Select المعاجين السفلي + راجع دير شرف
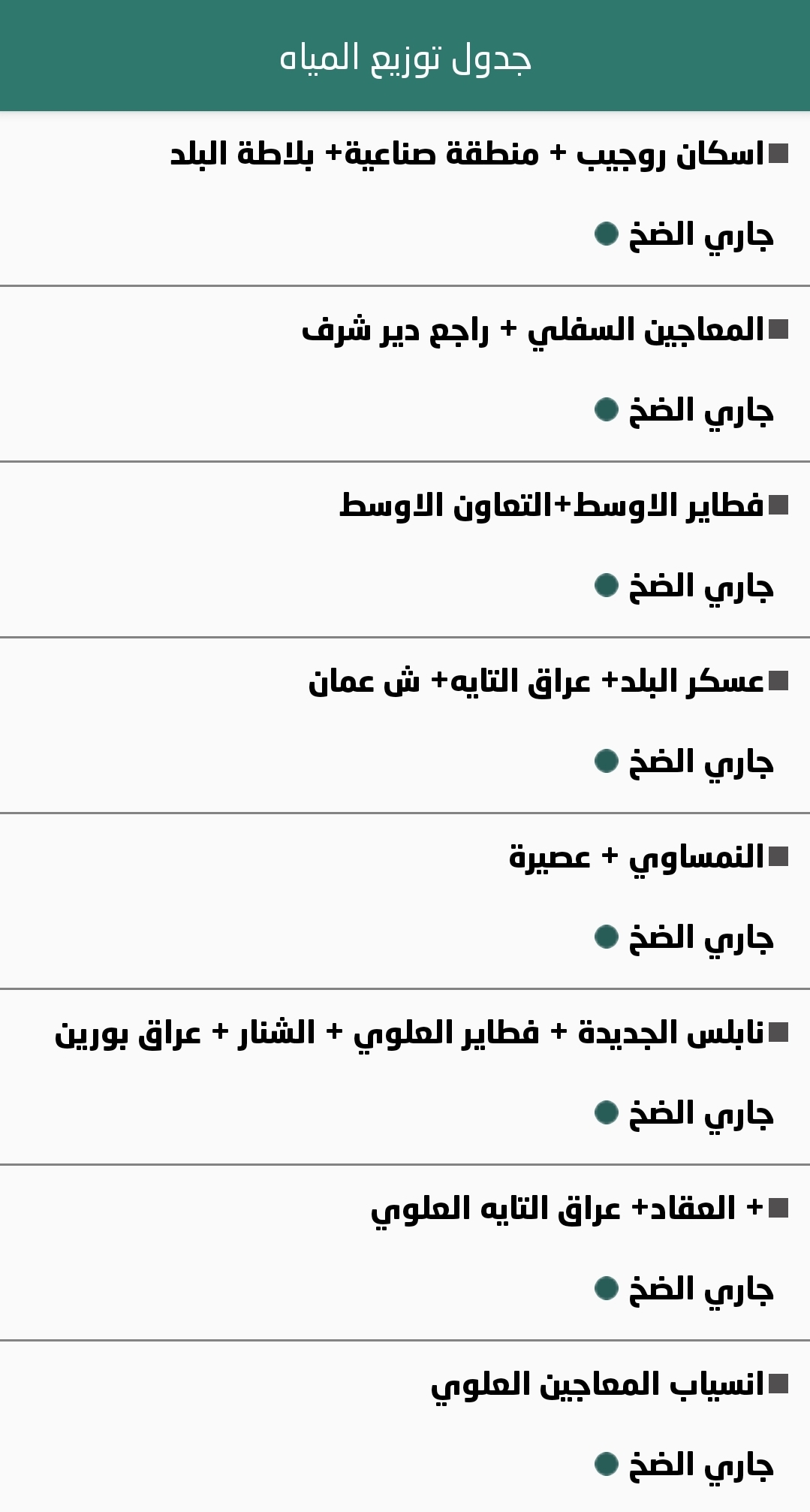 pyautogui.click(x=533, y=330)
